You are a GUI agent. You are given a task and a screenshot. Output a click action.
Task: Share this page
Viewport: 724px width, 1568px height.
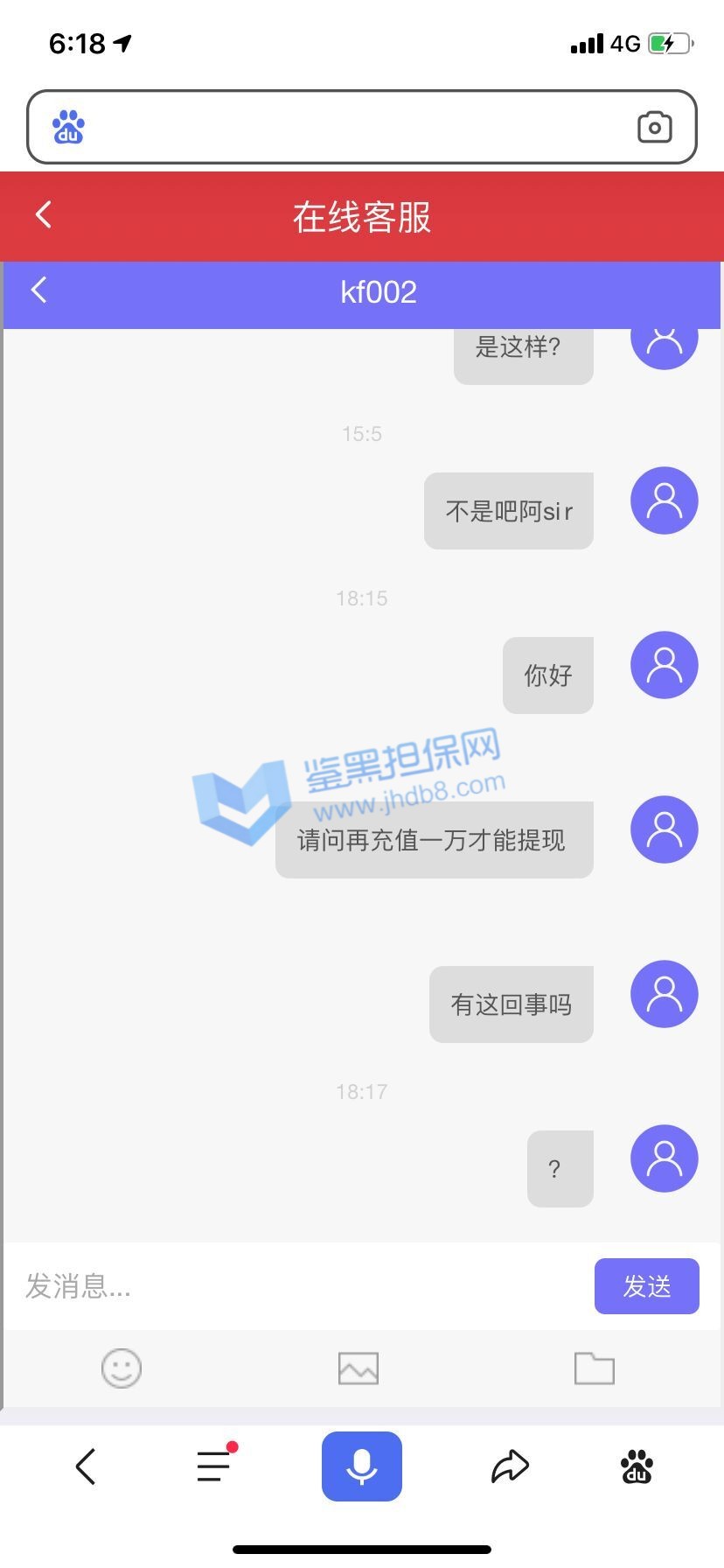tap(510, 1466)
